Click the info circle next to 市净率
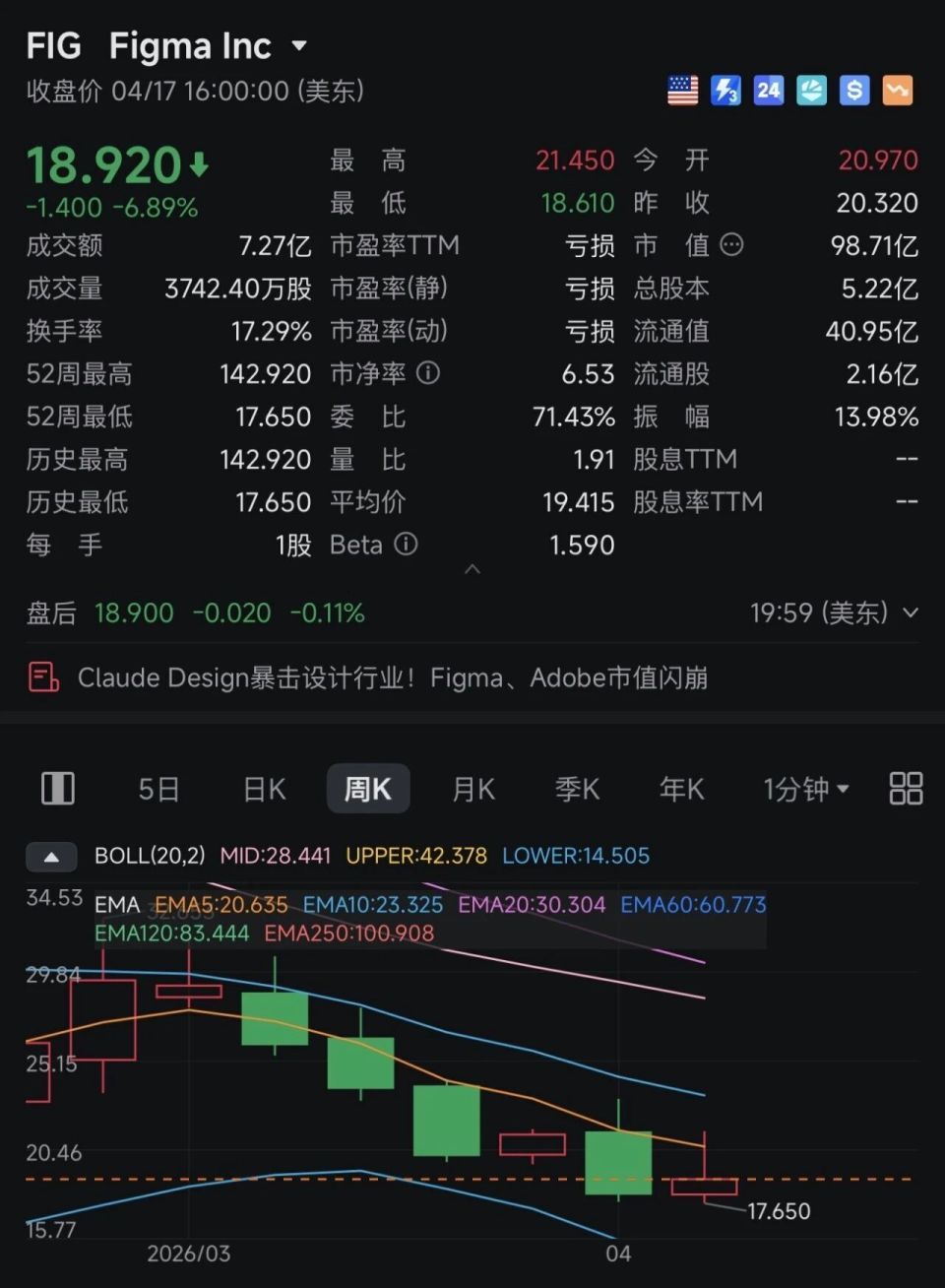The height and width of the screenshot is (1288, 945). [x=426, y=373]
